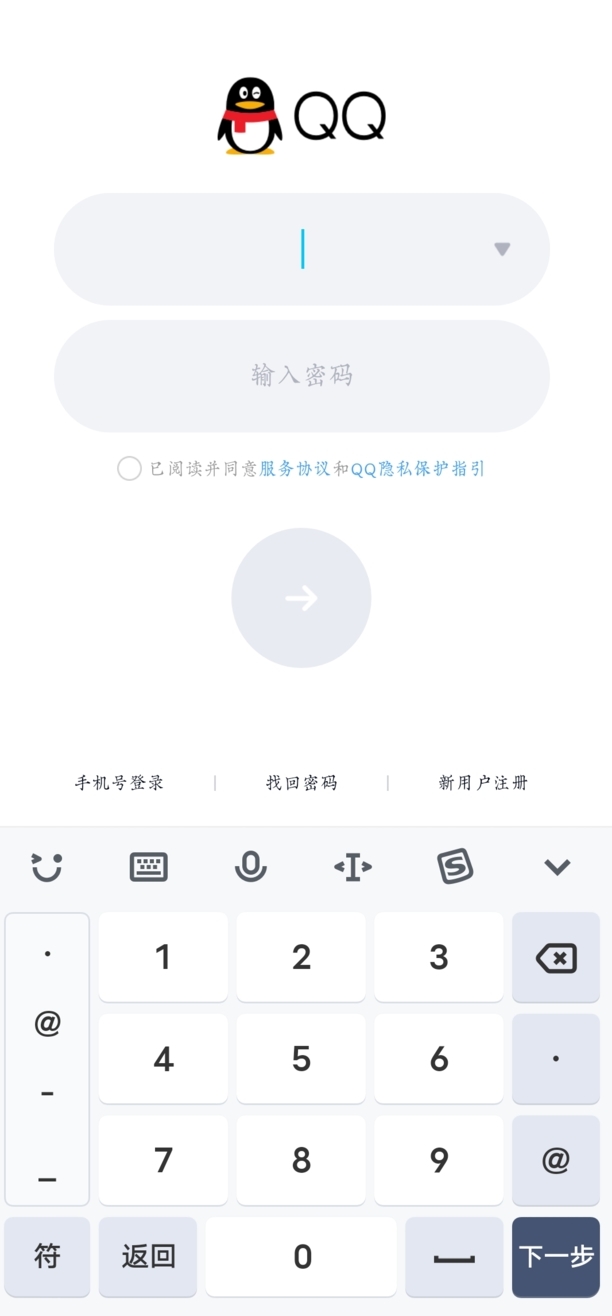Open 找回密码 to recover password

(301, 783)
